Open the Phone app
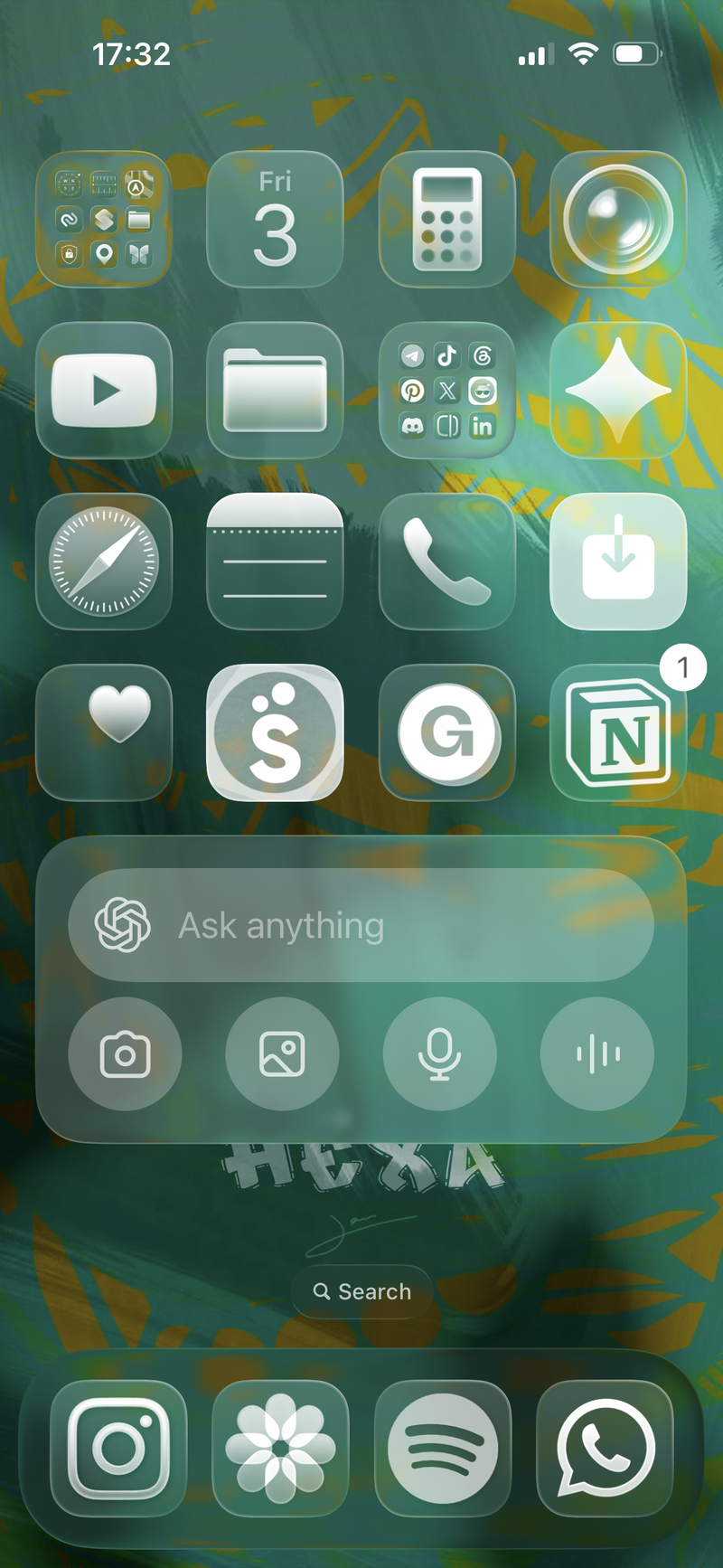Image resolution: width=723 pixels, height=1568 pixels. click(446, 562)
